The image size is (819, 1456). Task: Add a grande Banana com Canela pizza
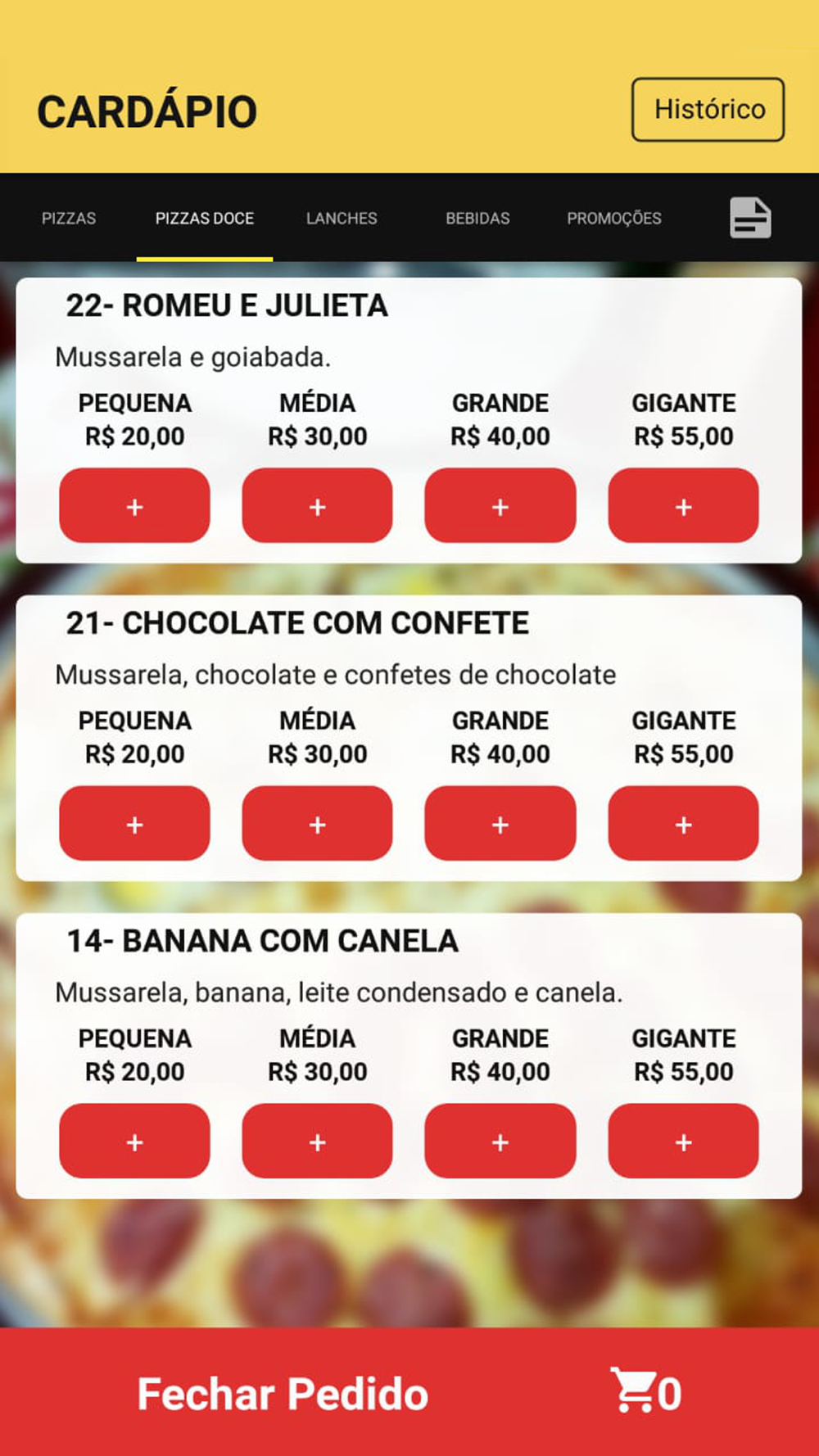point(500,1141)
